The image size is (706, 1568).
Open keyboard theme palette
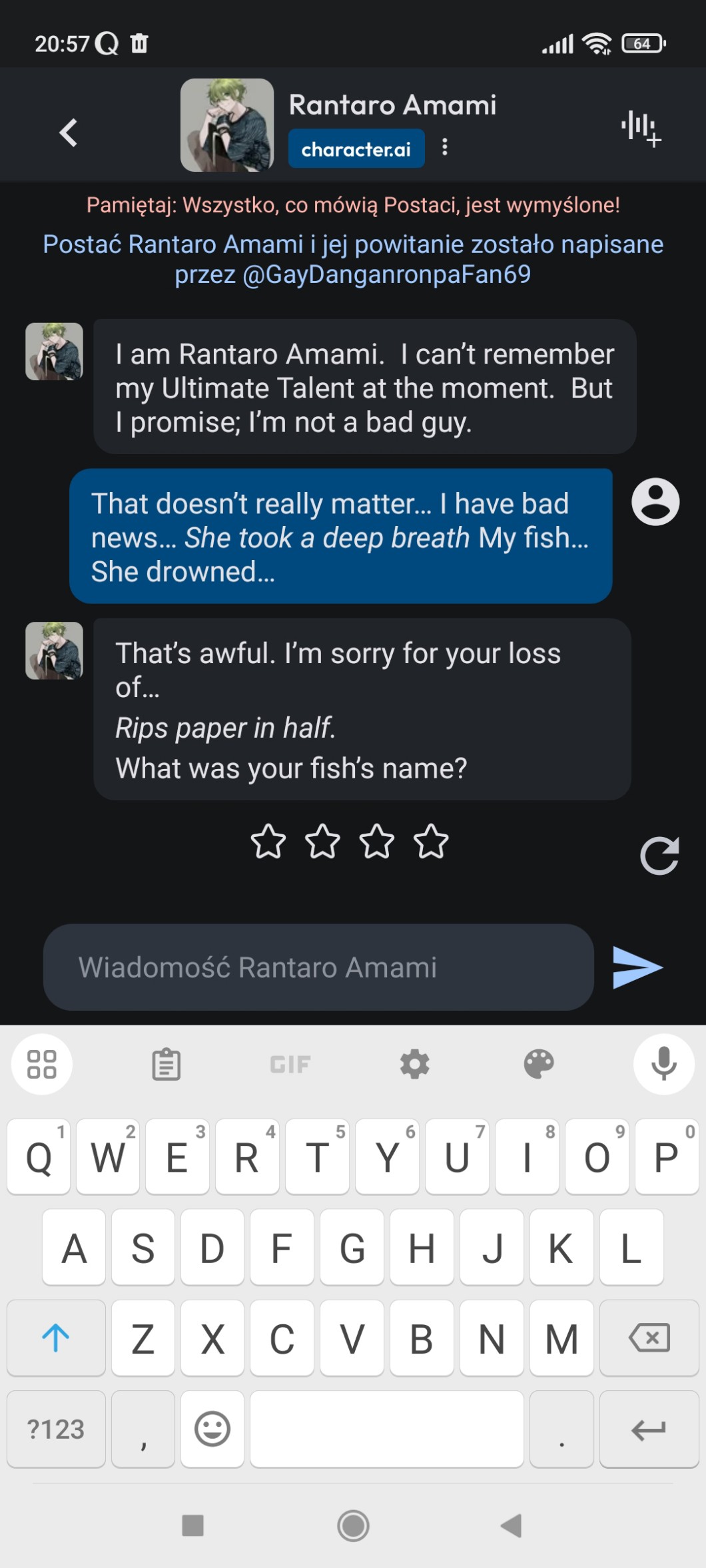pyautogui.click(x=539, y=1064)
